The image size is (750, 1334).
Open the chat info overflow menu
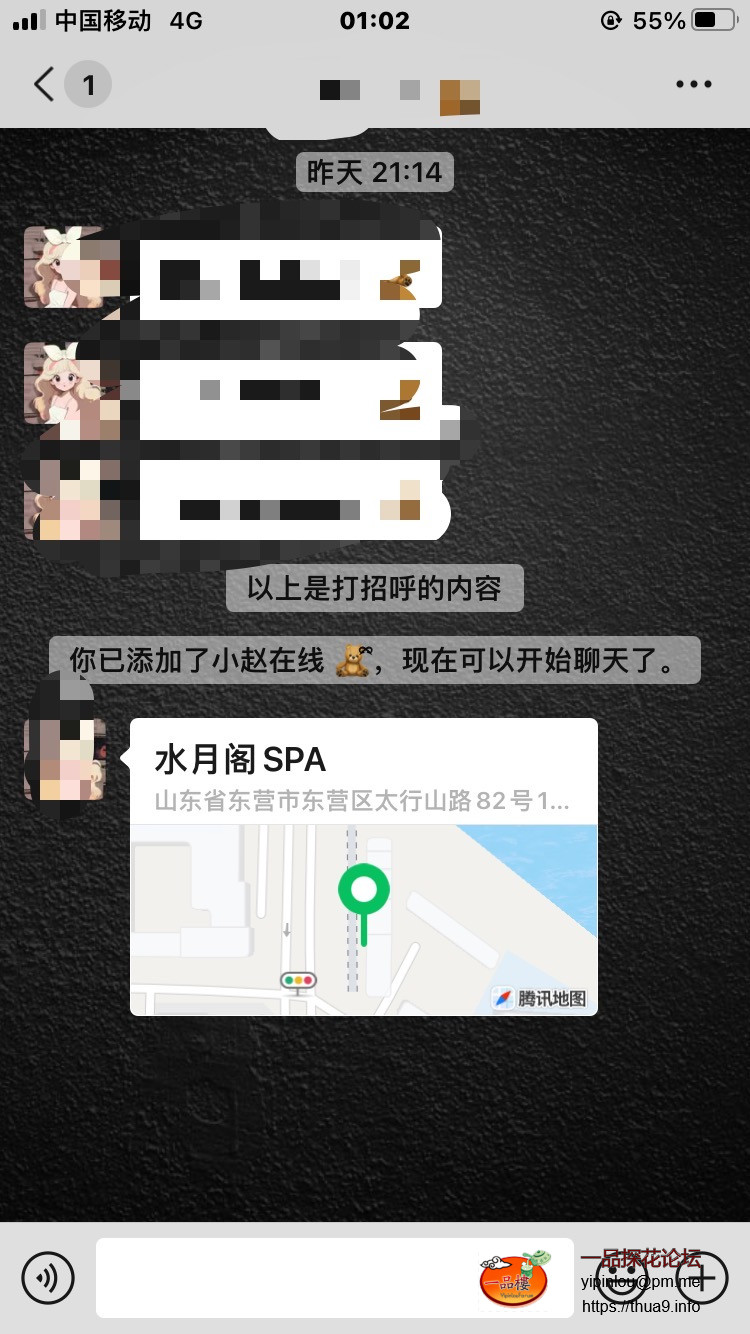[x=693, y=85]
